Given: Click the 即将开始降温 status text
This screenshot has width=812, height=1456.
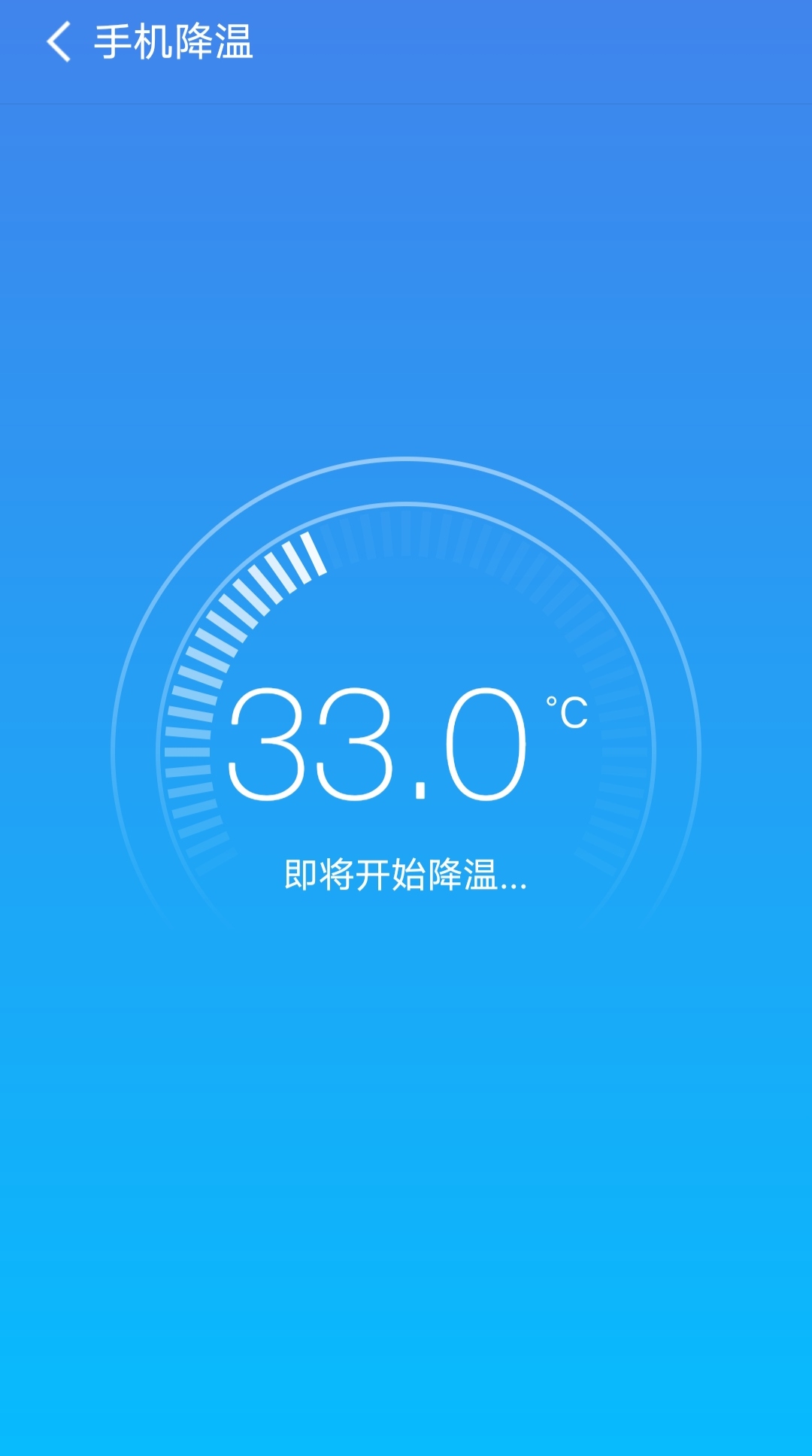Looking at the screenshot, I should coord(406,876).
